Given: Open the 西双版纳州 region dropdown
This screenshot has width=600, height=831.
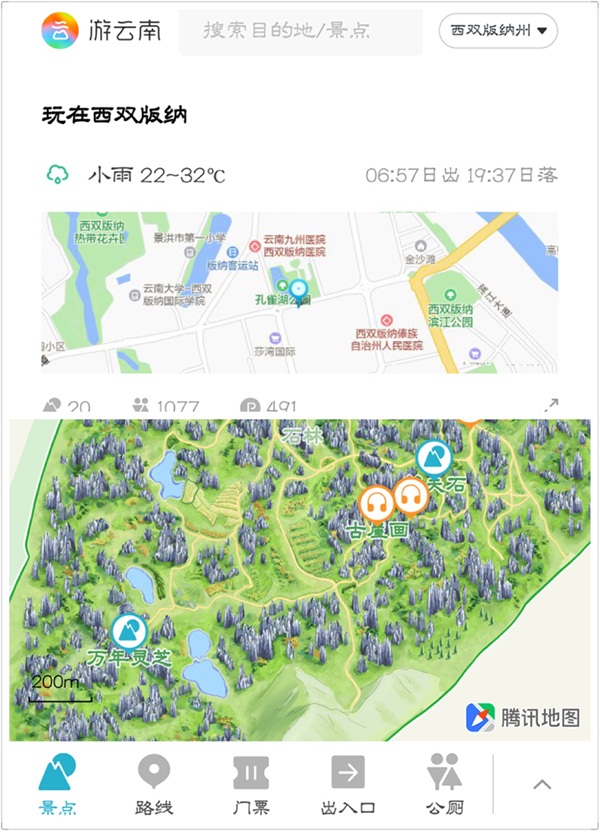Looking at the screenshot, I should pyautogui.click(x=498, y=31).
